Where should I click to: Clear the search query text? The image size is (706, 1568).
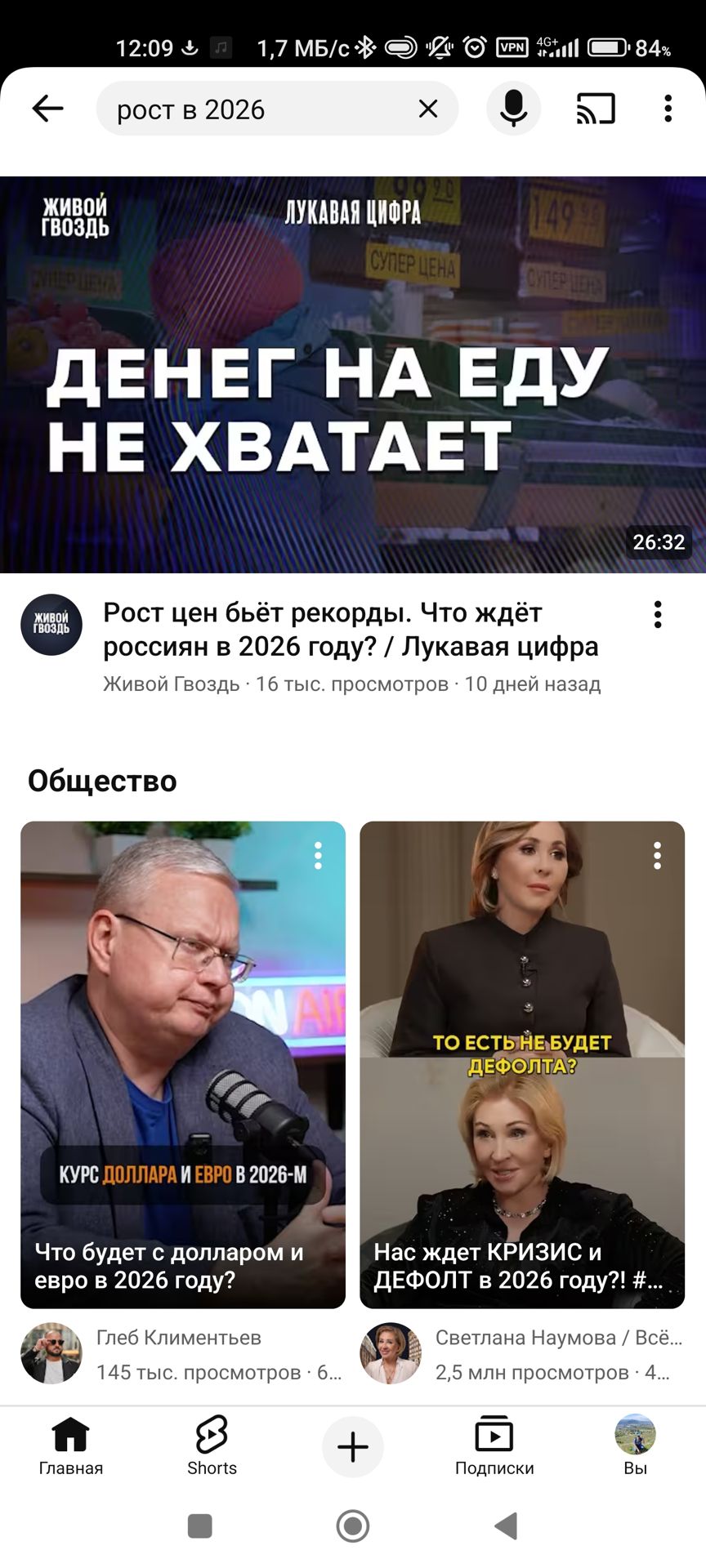tap(428, 109)
